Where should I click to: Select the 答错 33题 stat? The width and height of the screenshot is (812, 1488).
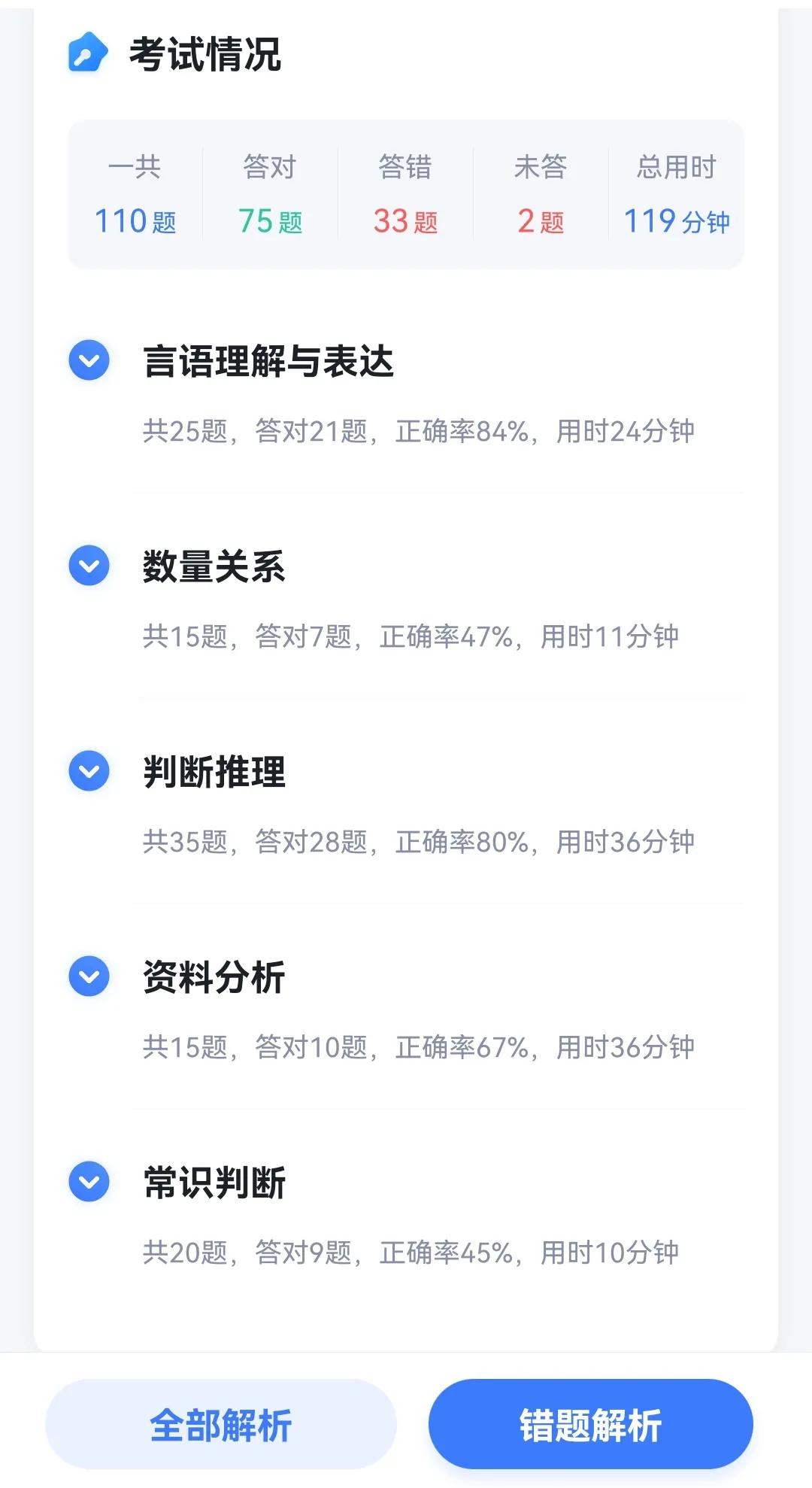[406, 192]
